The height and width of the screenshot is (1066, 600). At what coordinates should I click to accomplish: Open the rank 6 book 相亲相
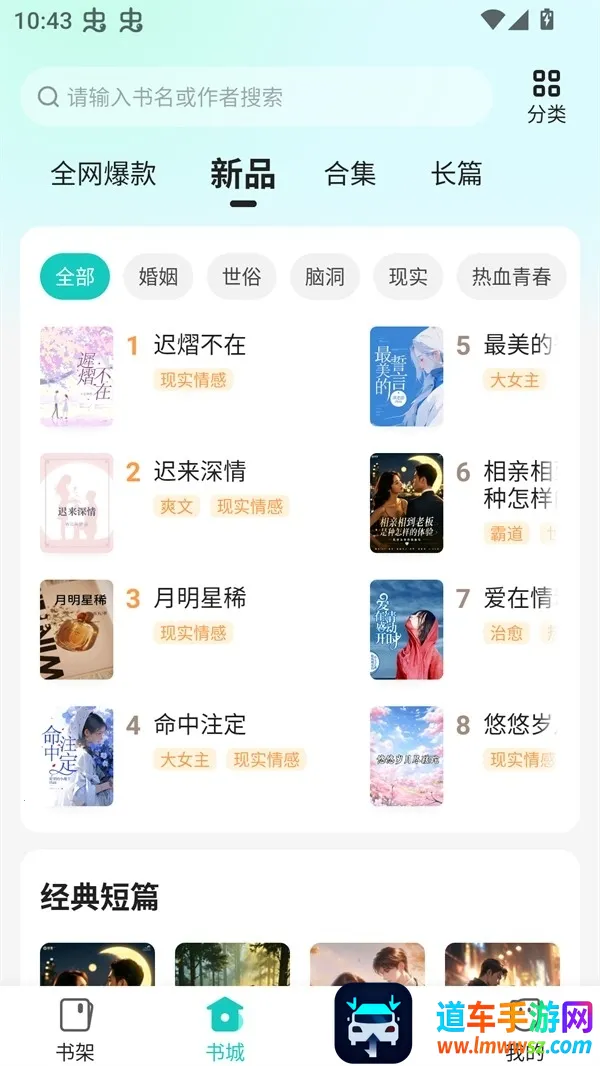[519, 472]
